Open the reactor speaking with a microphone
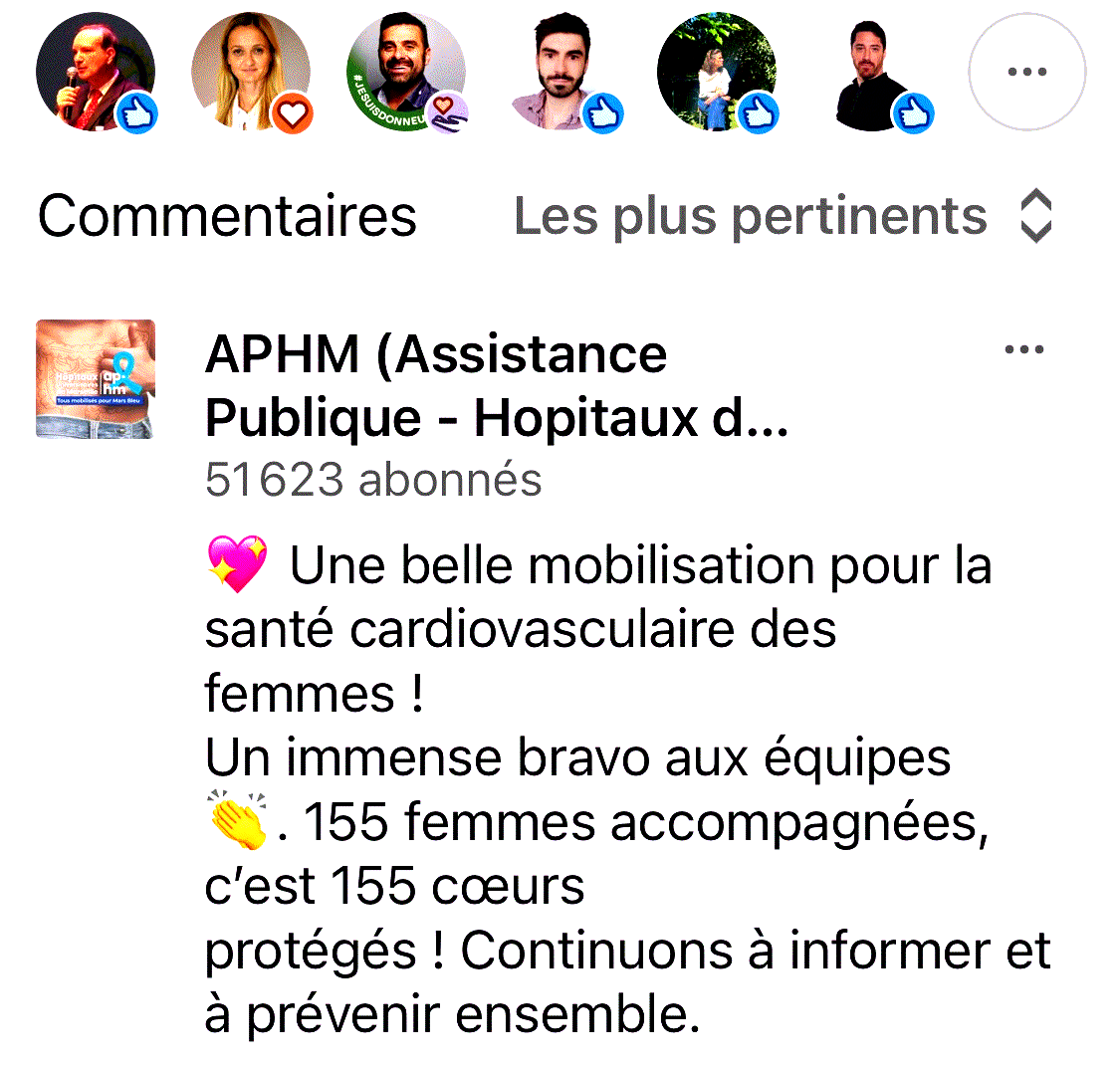This screenshot has height=1065, width=1120. coord(95,72)
